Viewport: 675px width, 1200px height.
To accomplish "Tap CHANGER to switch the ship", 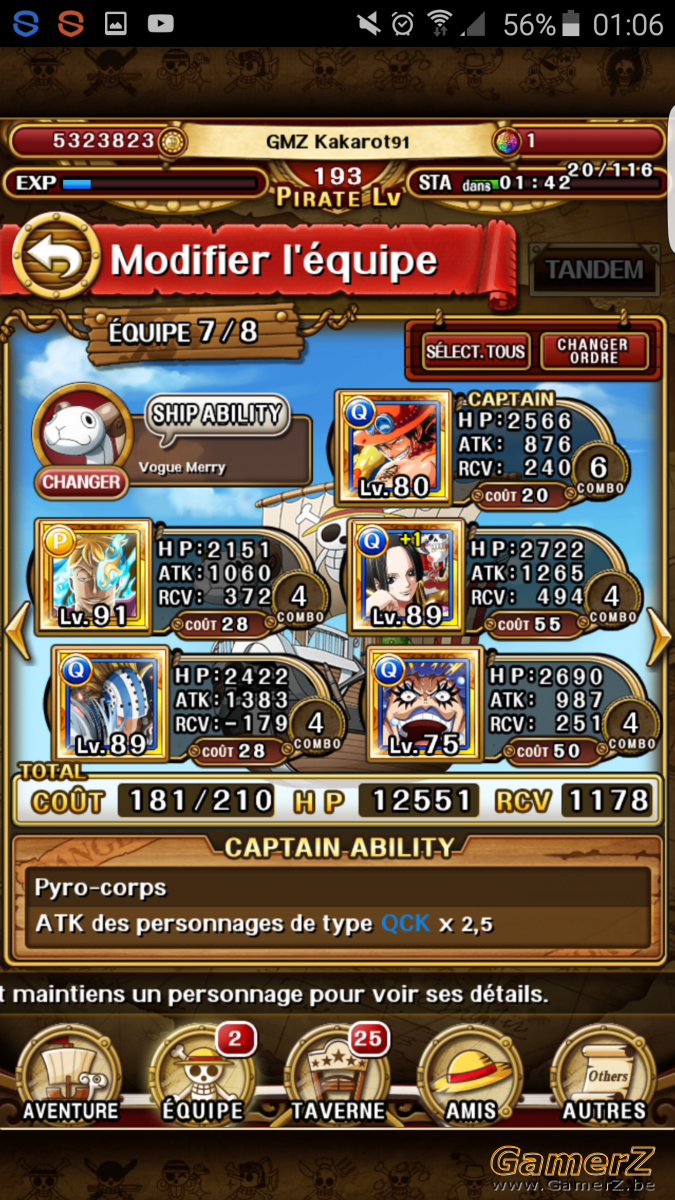I will [80, 481].
